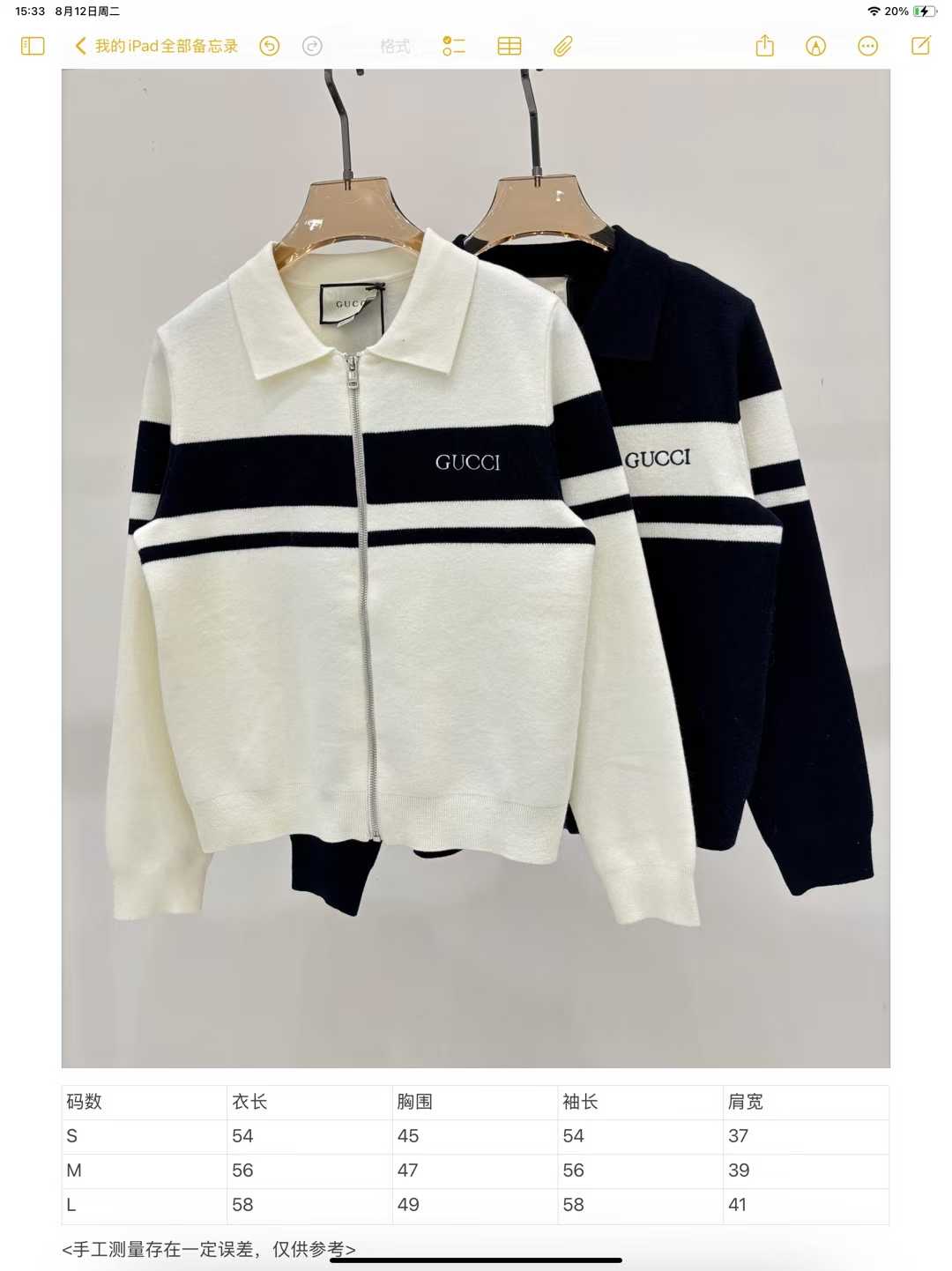Screen dimensions: 952x1271
Task: Open the jacket photo in the note
Action: [476, 569]
